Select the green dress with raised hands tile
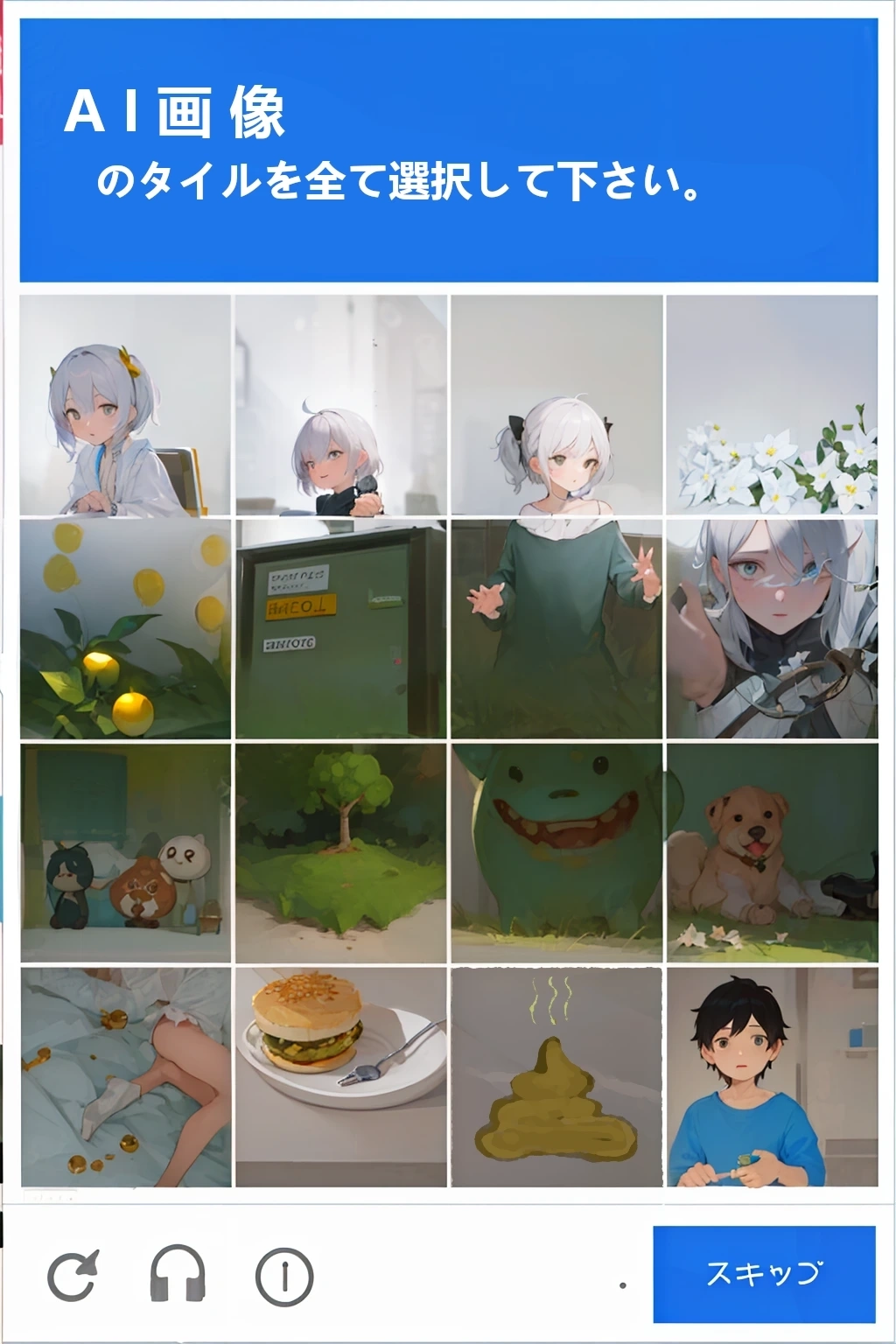Screen dimensions: 896x1344 tap(556, 629)
